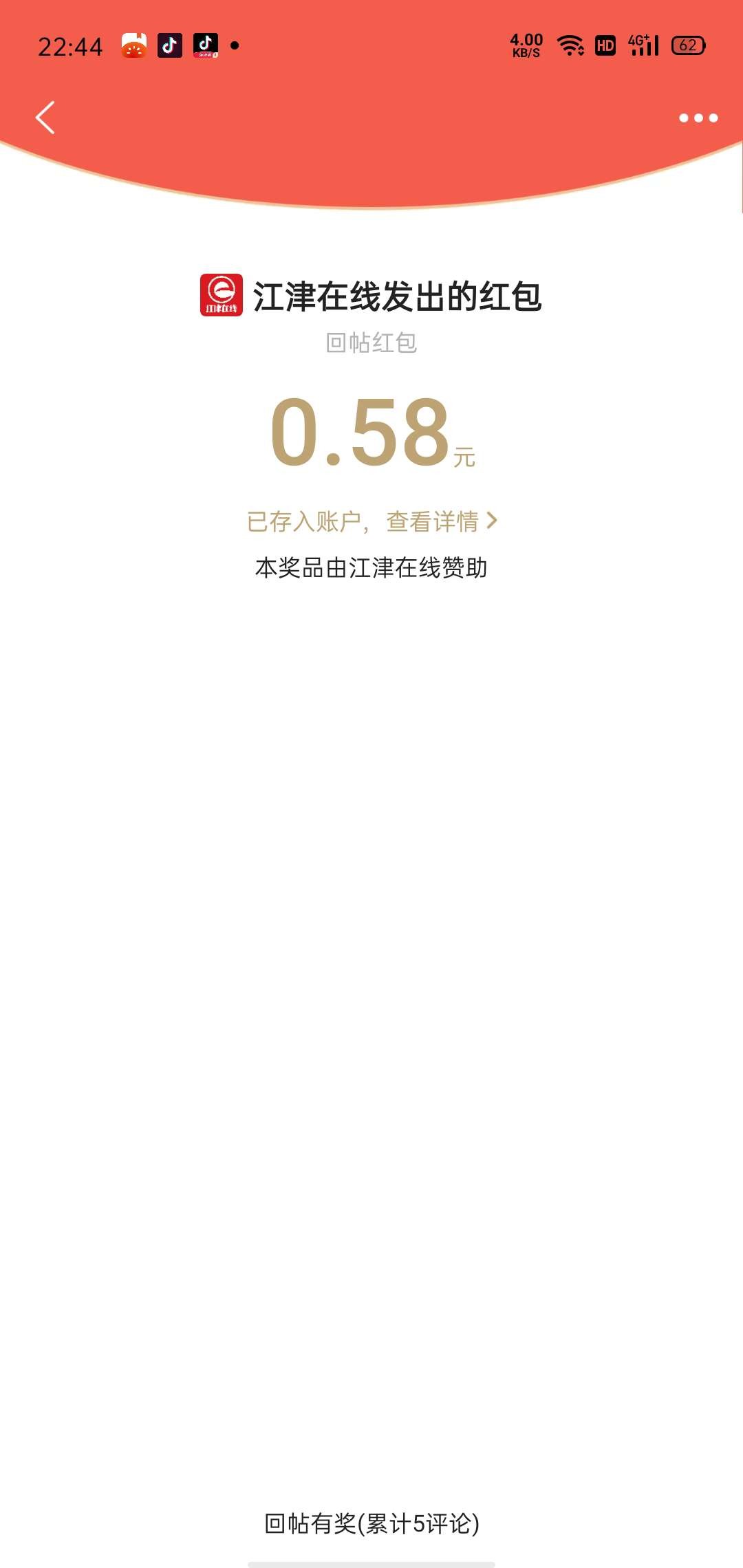The height and width of the screenshot is (1568, 743).
Task: Go back using the top-left arrow
Action: (45, 118)
